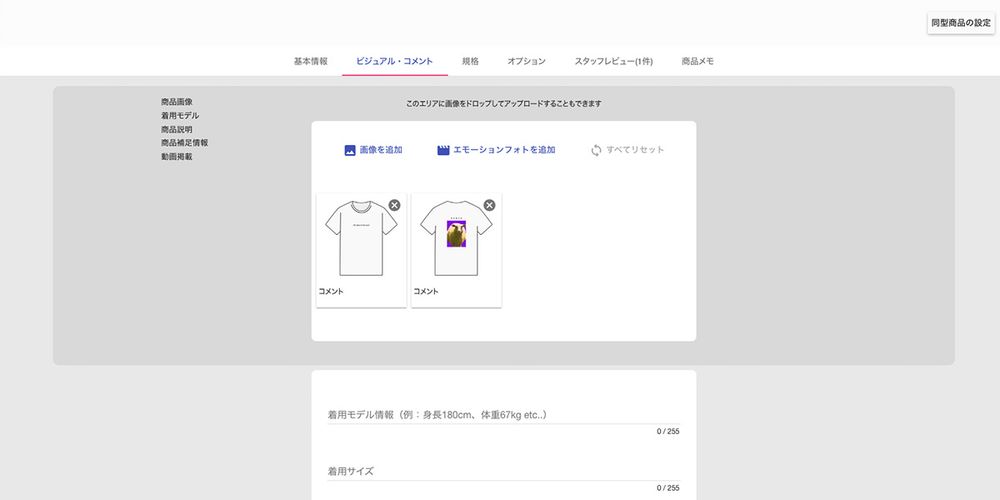Tap 画像を追加 to add an image

373,150
